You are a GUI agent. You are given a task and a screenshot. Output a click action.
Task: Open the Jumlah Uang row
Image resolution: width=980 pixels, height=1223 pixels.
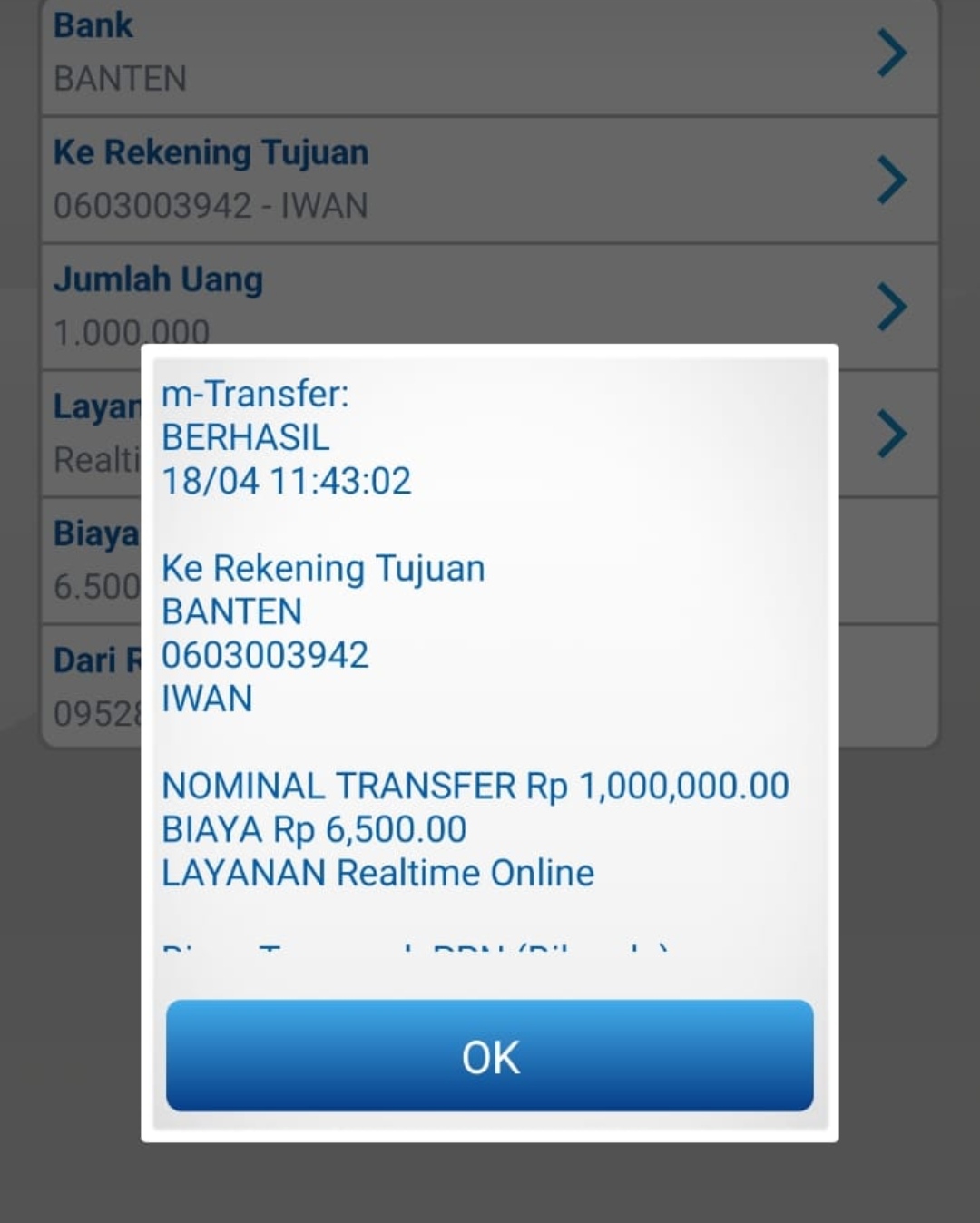489,299
